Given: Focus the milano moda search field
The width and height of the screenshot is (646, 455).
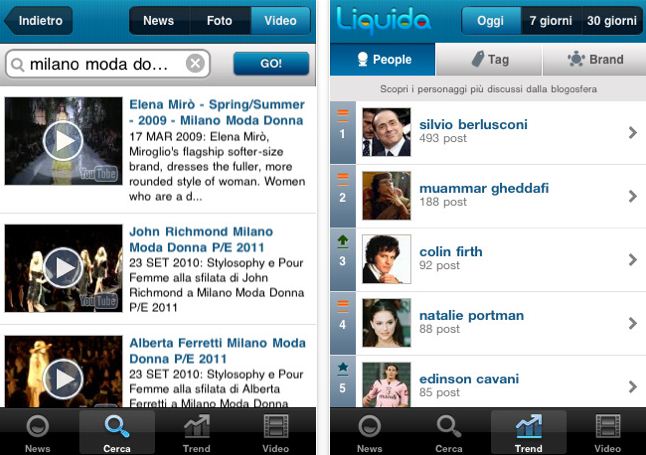Looking at the screenshot, I should [x=100, y=64].
